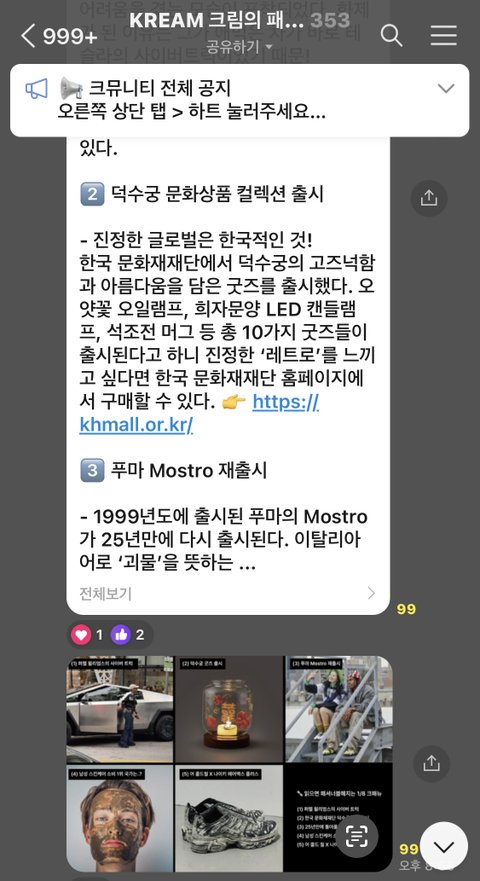
Task: Open the face mask skincare image
Action: point(120,818)
